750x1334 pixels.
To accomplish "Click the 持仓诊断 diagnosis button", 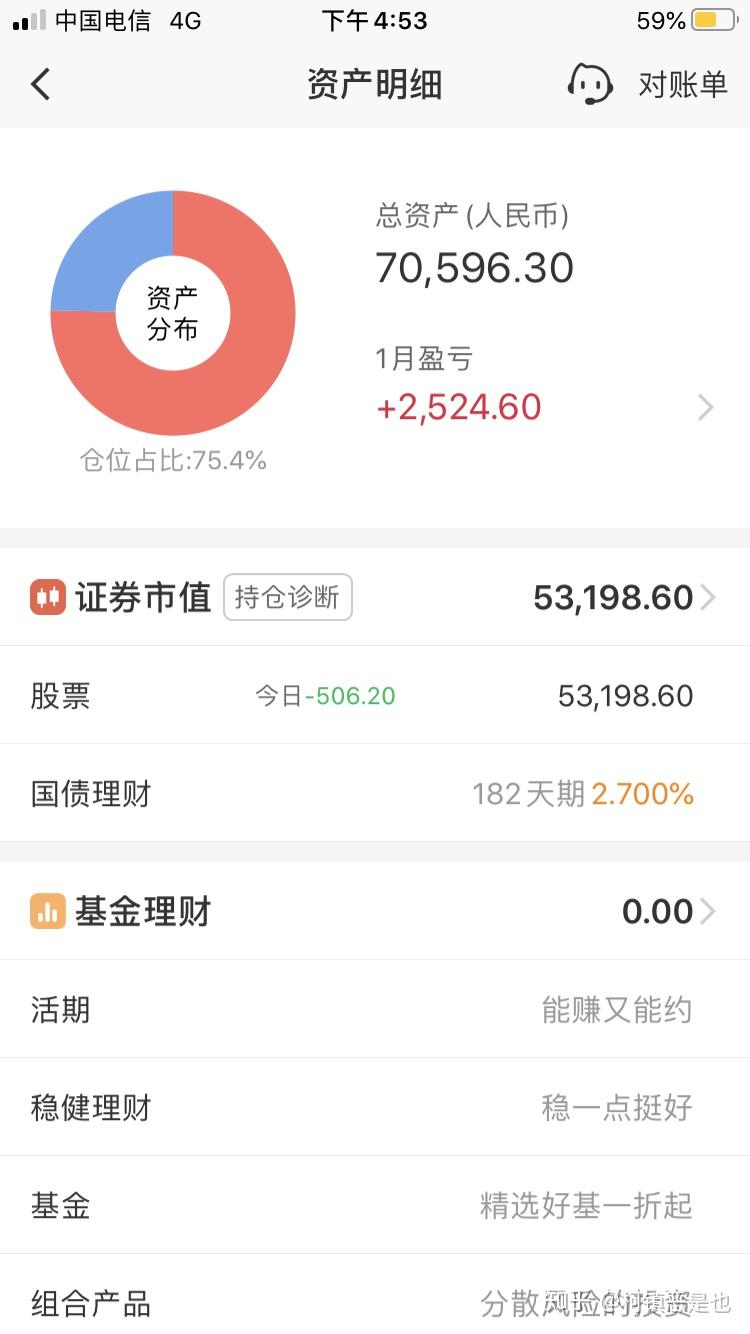I will tap(288, 597).
